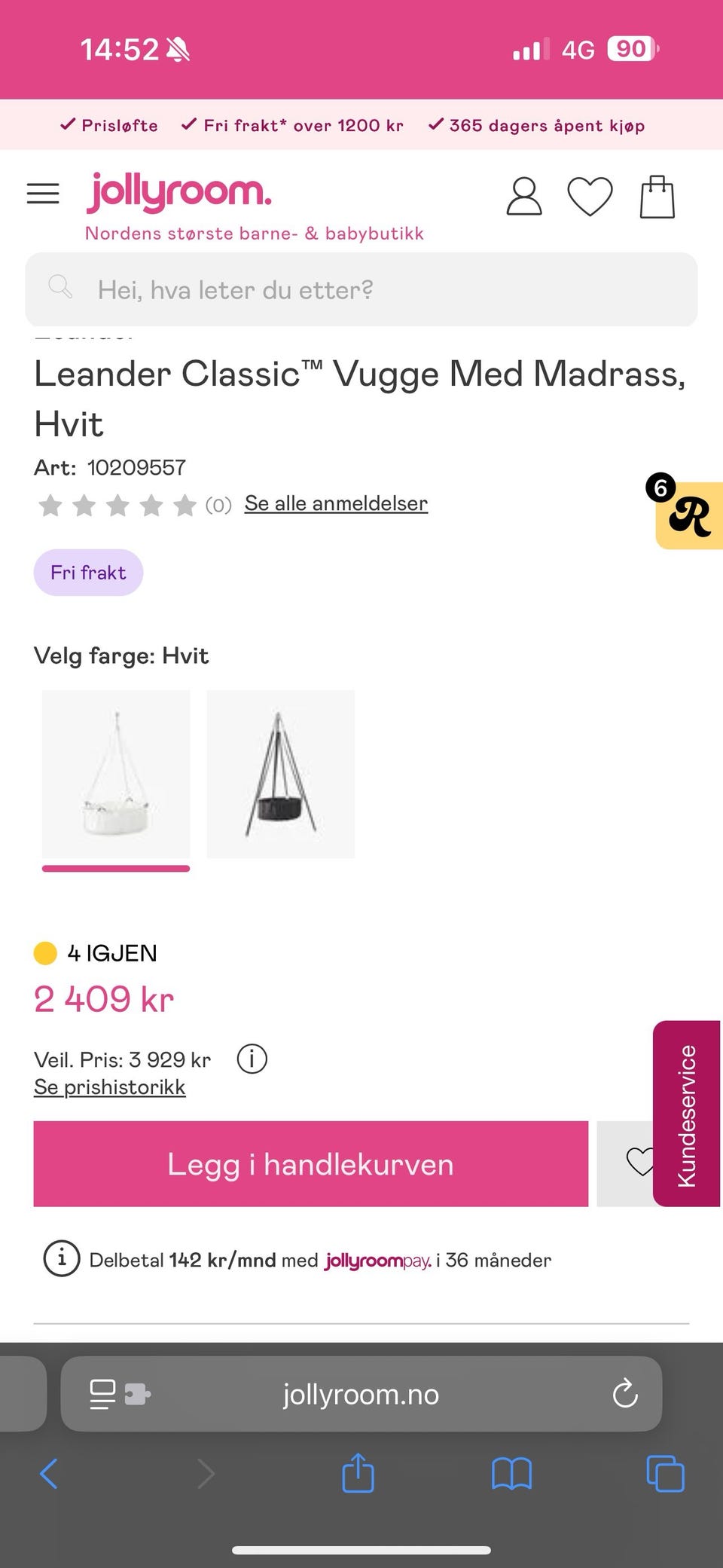The width and height of the screenshot is (723, 1568).
Task: Open the account profile icon
Action: click(x=523, y=195)
